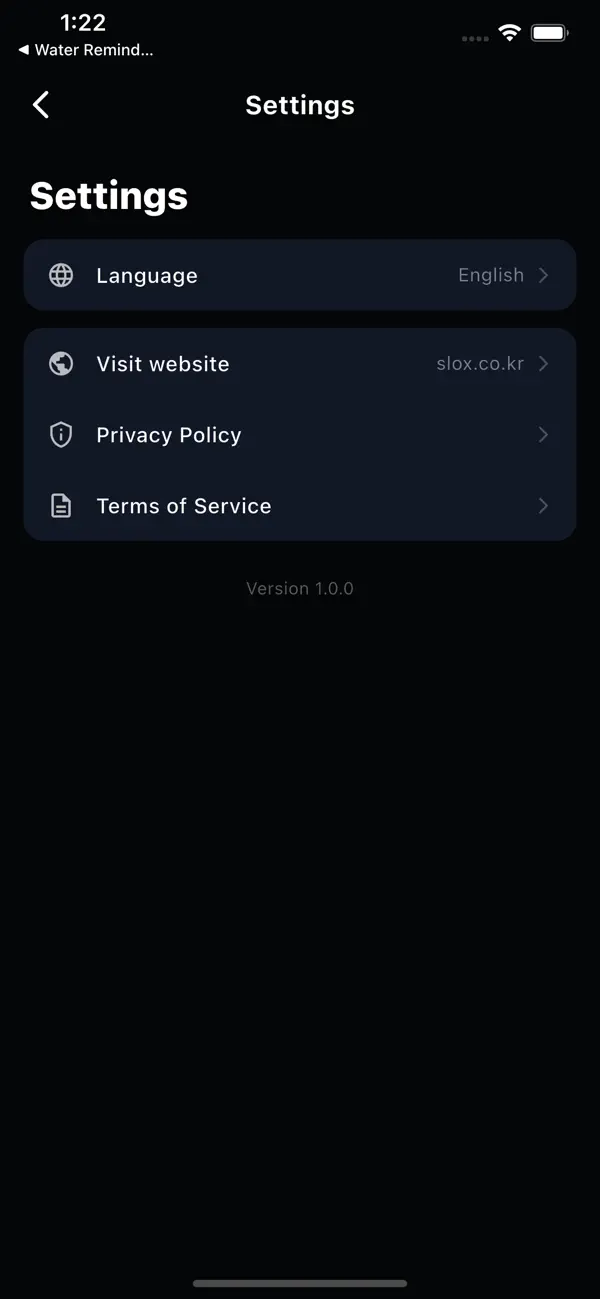Return to the Water Reminder app breadcrumb
600x1299 pixels.
[86, 50]
